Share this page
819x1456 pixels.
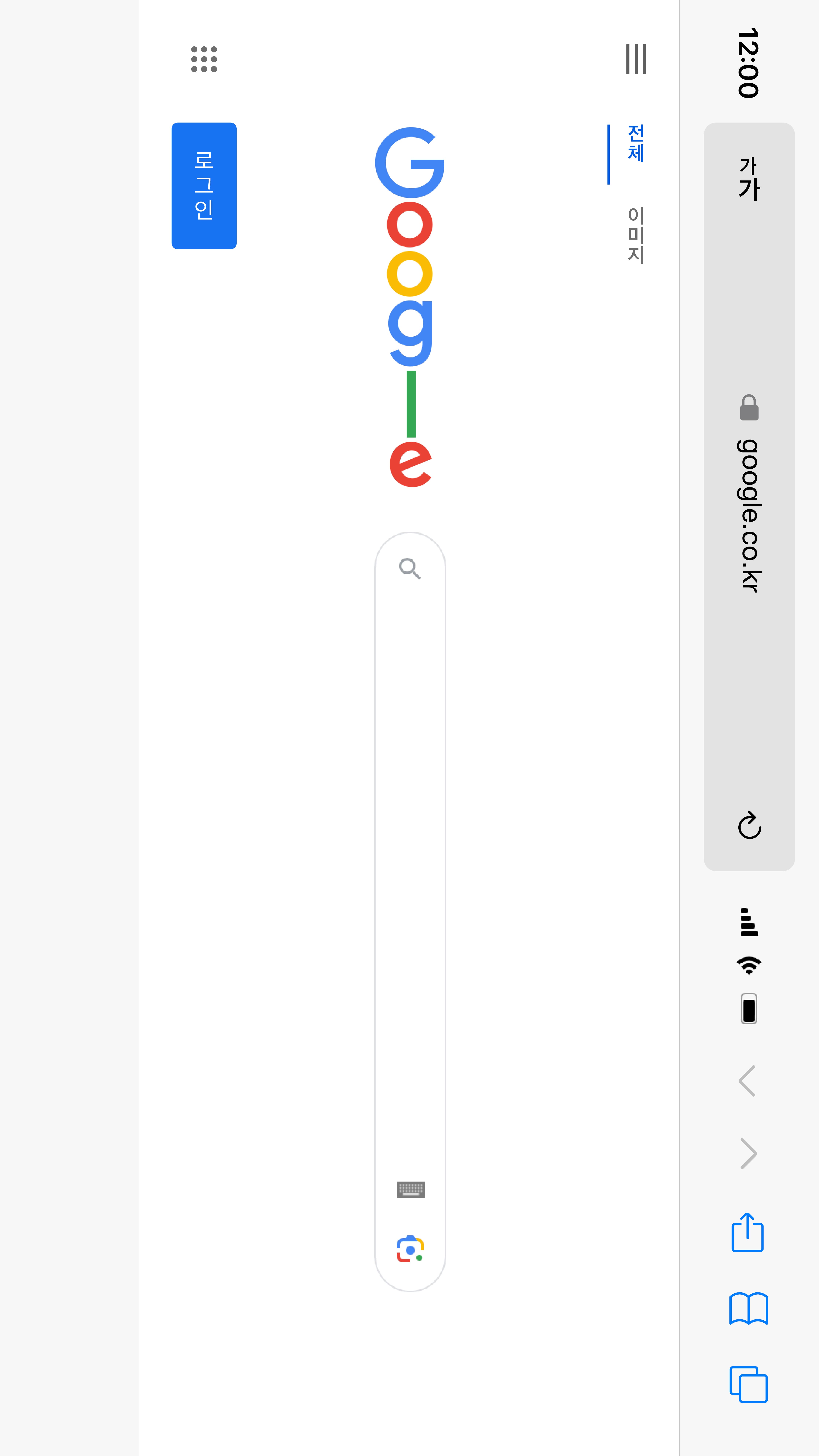click(x=748, y=1232)
